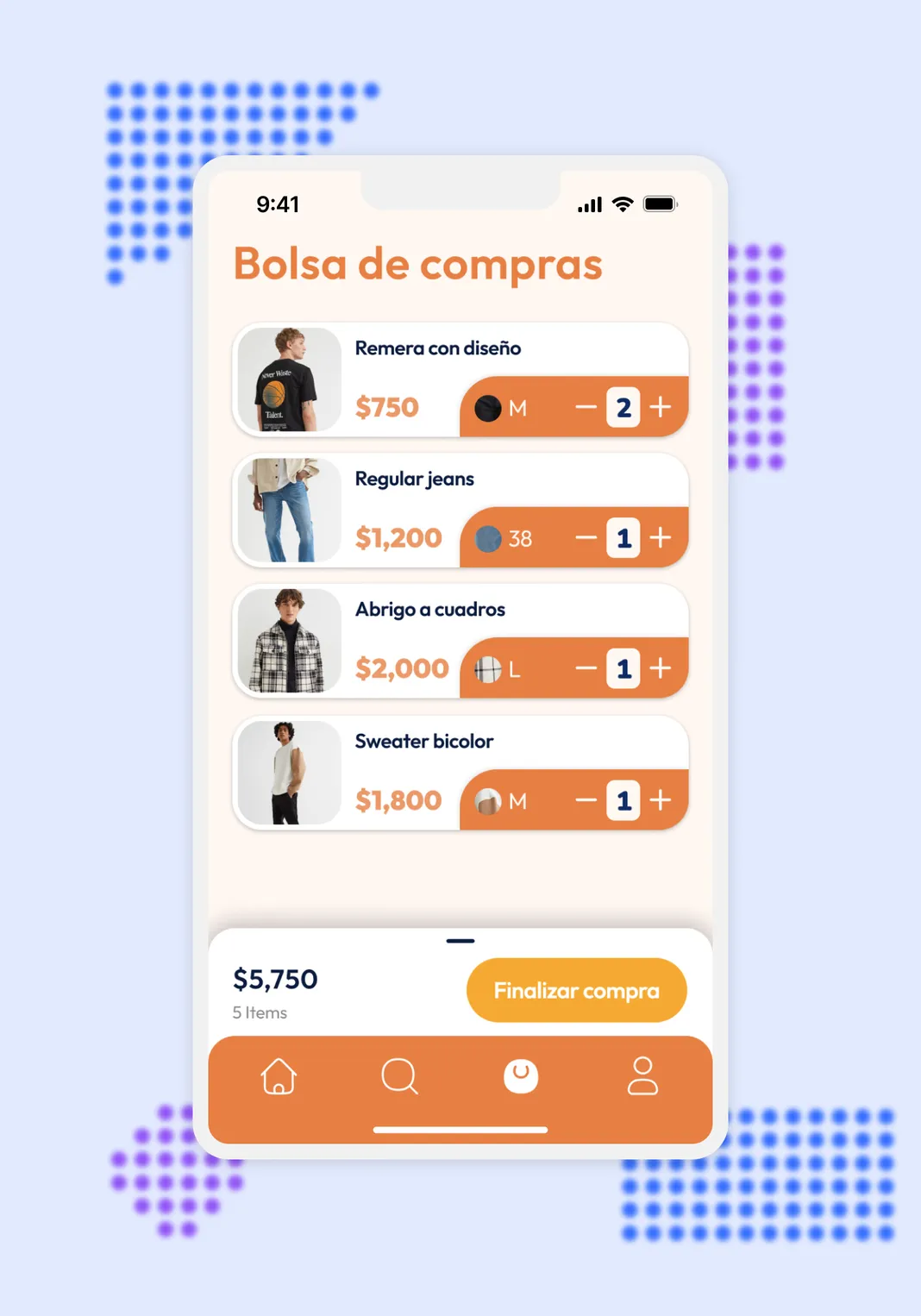Screen dimensions: 921x1316
Task: Select the clock showing 9:41
Action: tap(276, 204)
